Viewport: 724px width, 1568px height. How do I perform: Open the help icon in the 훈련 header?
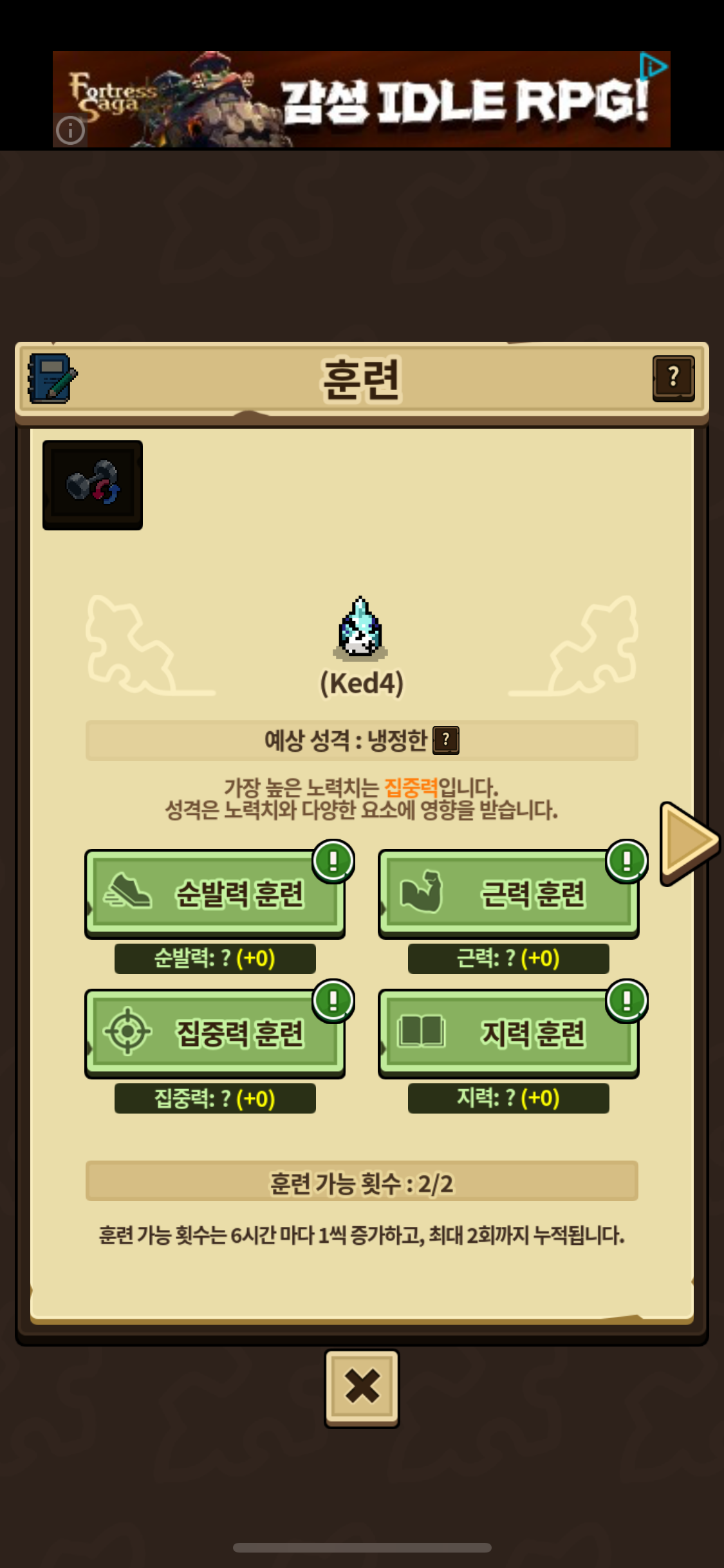(x=673, y=378)
